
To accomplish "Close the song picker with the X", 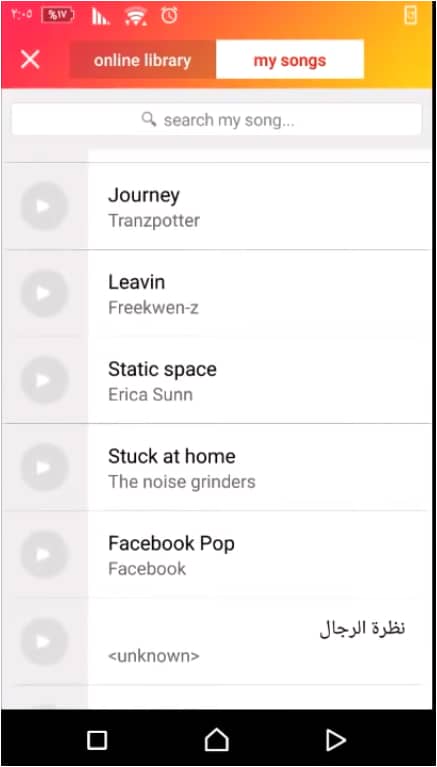I will point(30,60).
